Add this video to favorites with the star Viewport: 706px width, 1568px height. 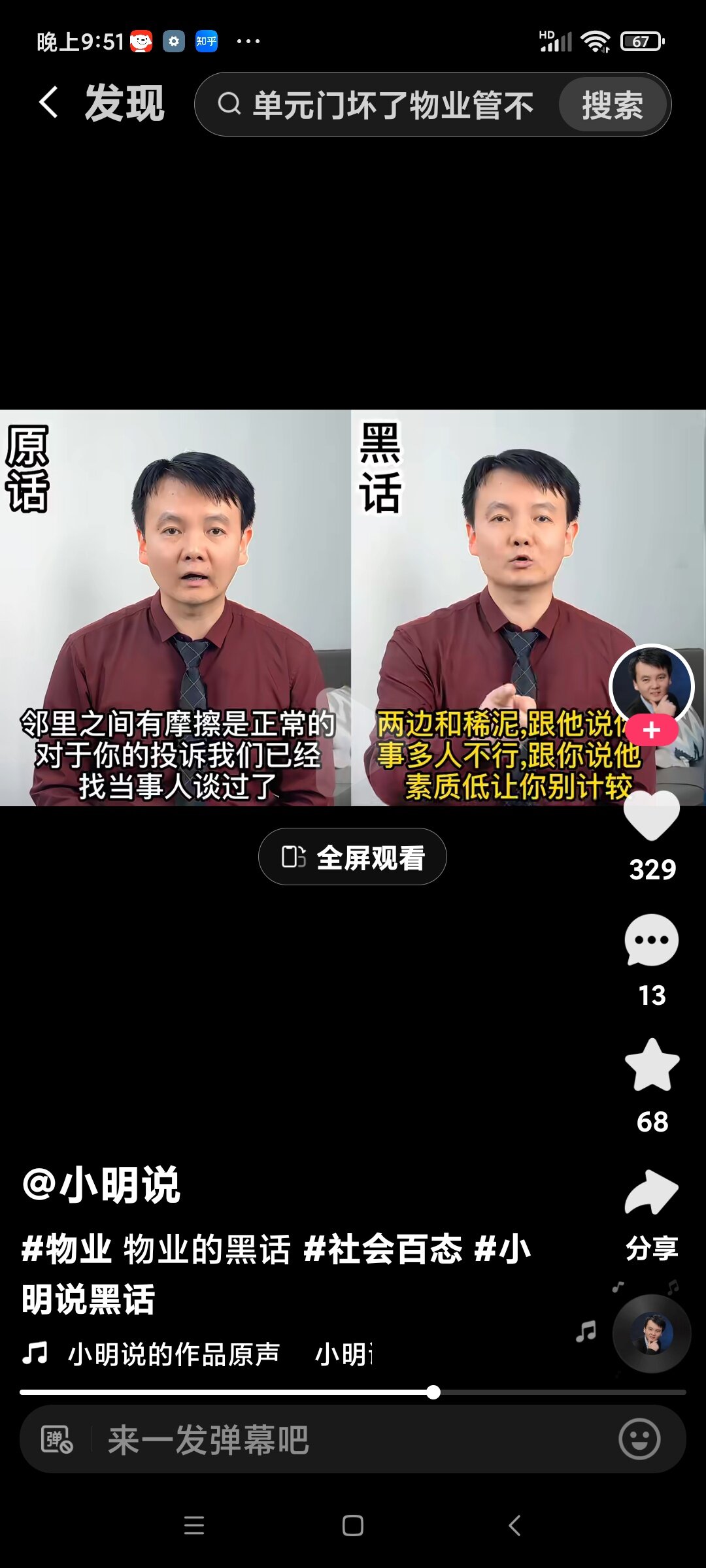(651, 1066)
